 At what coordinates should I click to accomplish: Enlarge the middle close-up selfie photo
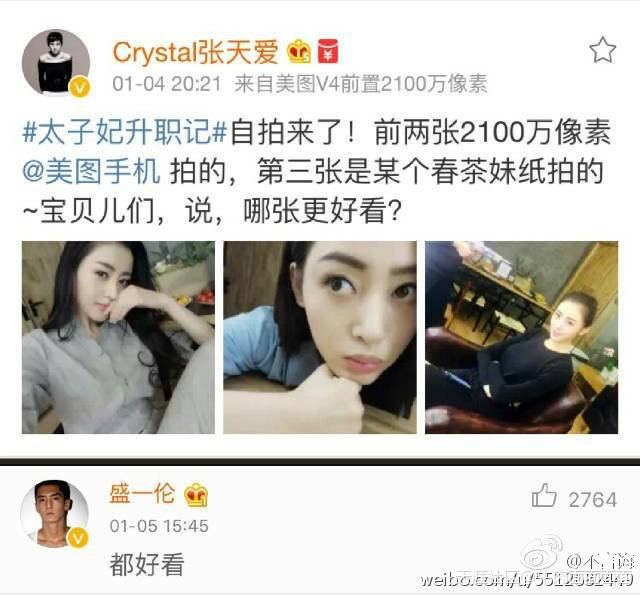tap(319, 337)
